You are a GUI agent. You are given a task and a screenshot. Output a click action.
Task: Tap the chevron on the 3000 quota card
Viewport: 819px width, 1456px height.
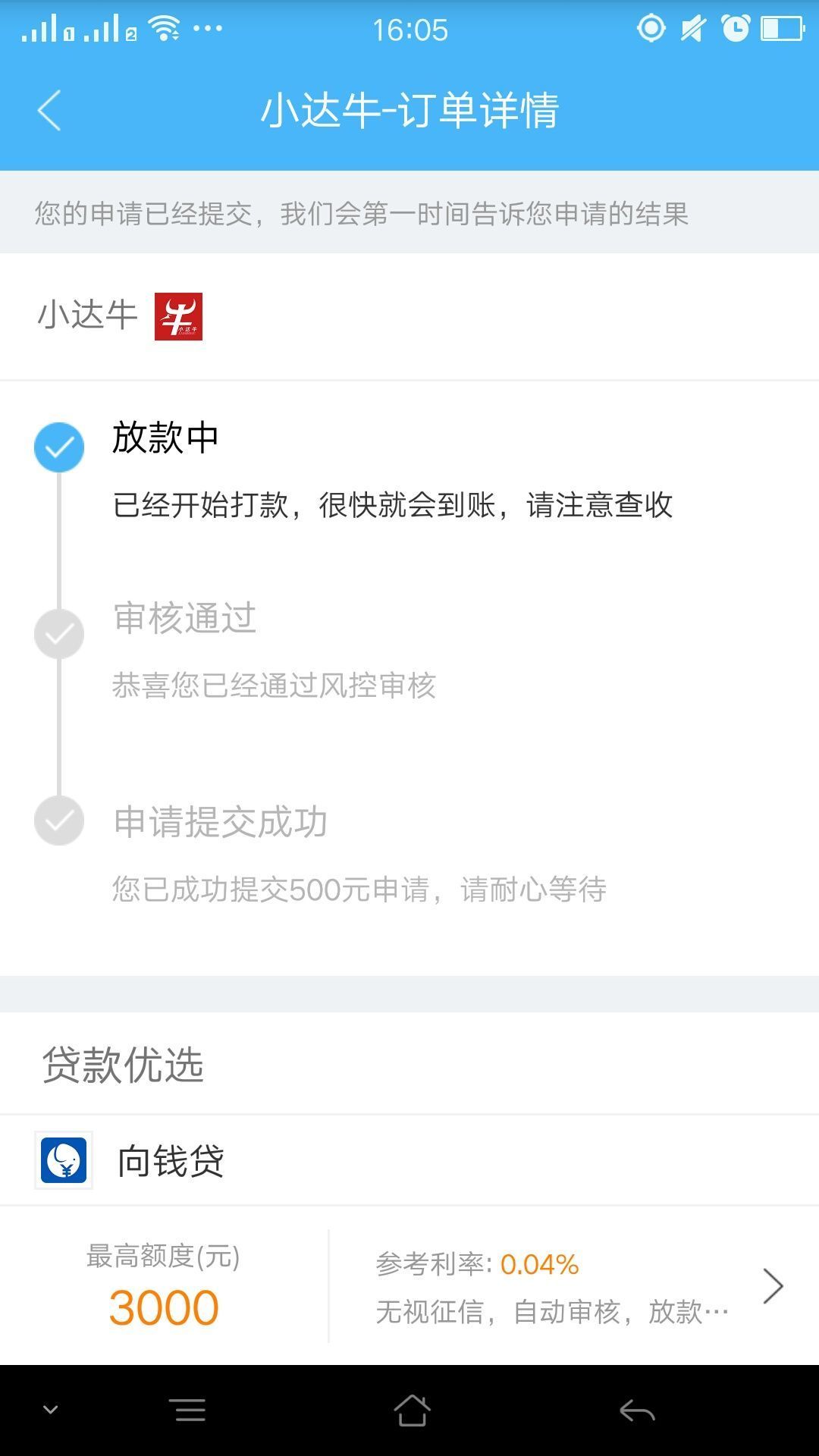772,1286
